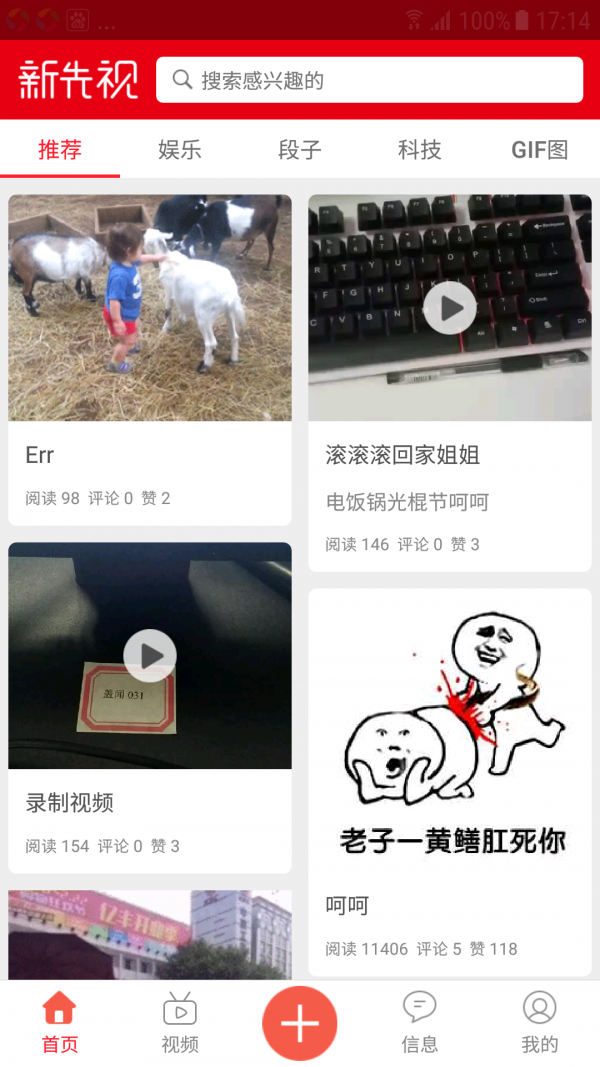Switch to the 娱乐 tab

pos(180,150)
